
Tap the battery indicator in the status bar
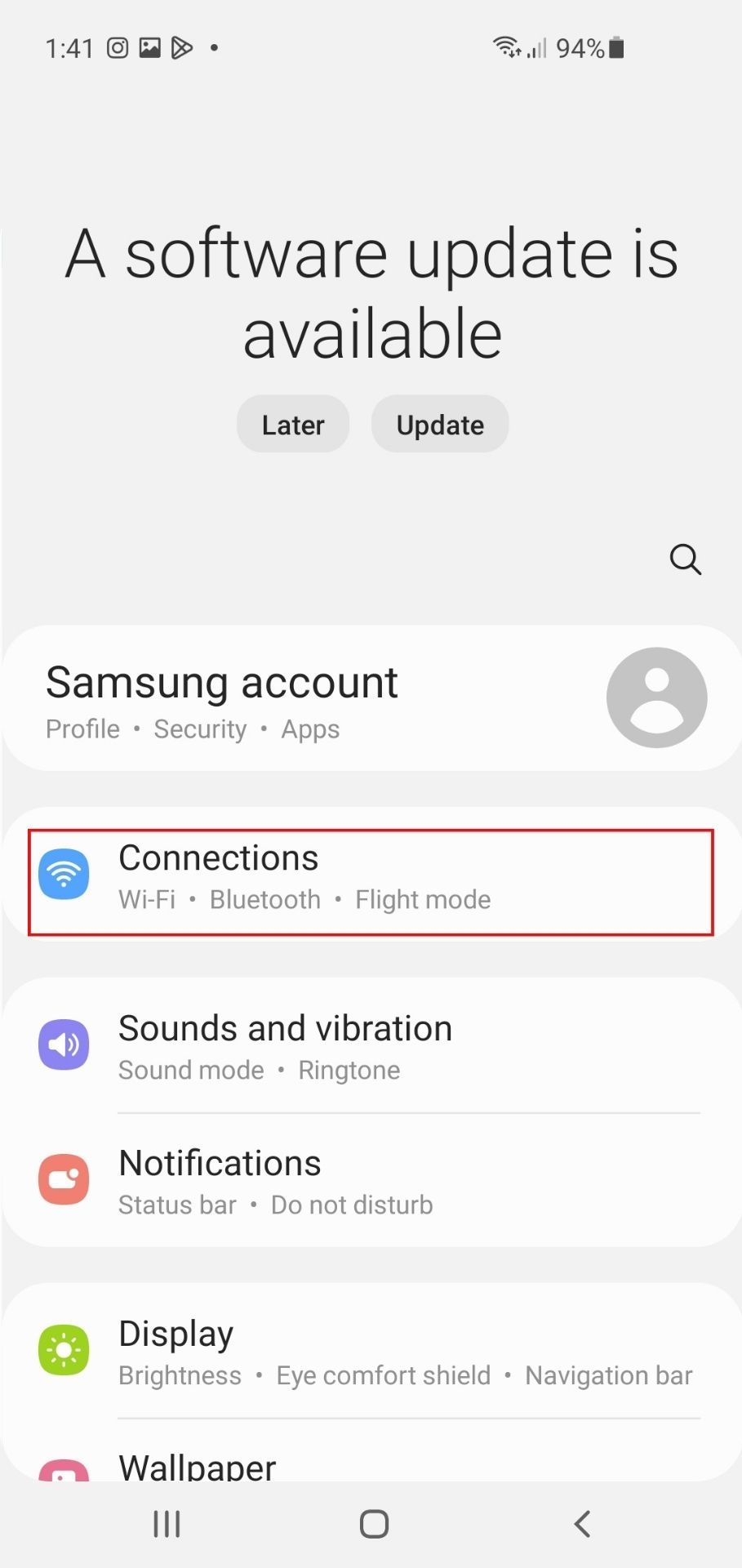(614, 47)
